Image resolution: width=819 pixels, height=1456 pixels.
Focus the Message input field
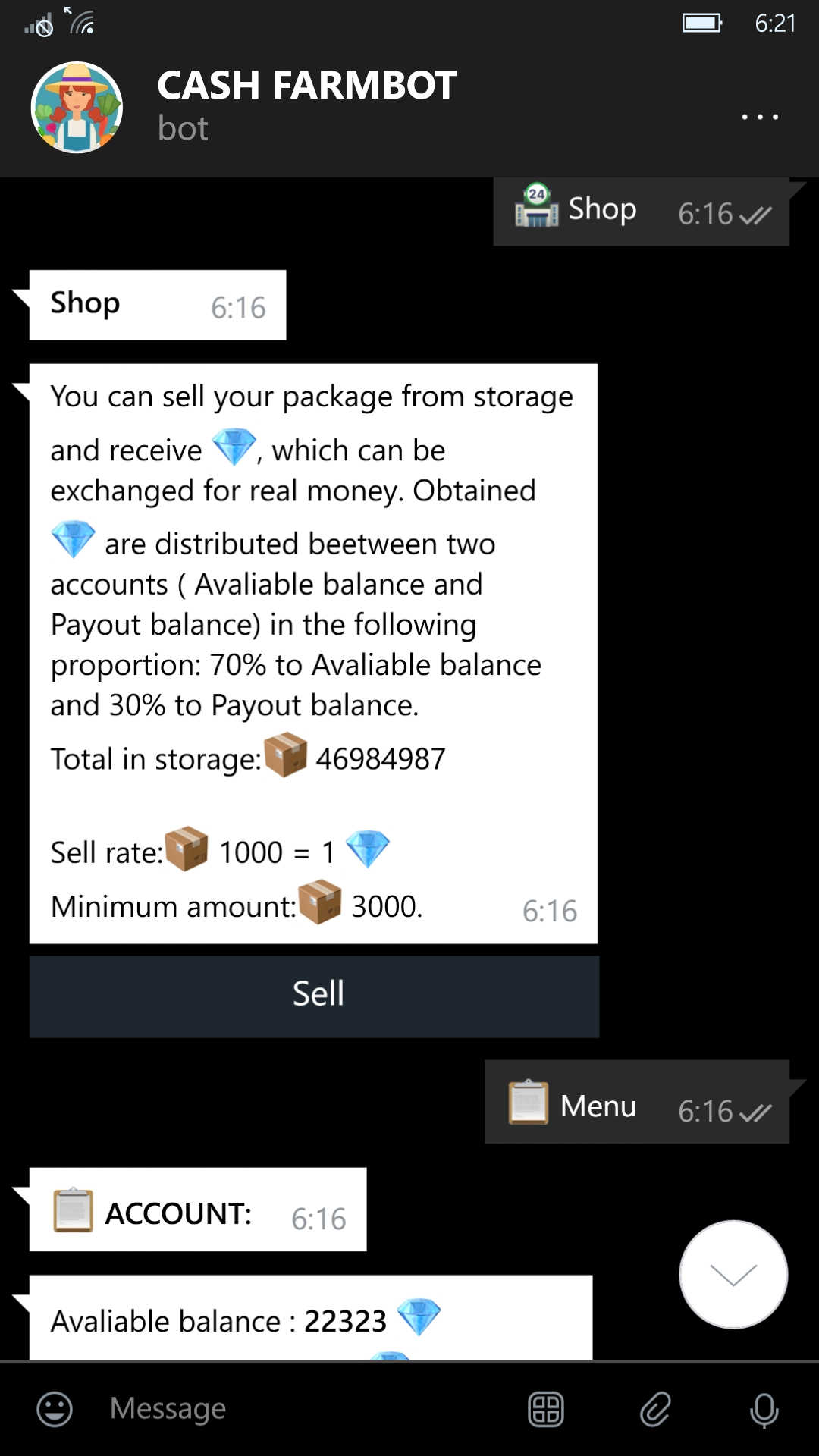coord(303,1409)
